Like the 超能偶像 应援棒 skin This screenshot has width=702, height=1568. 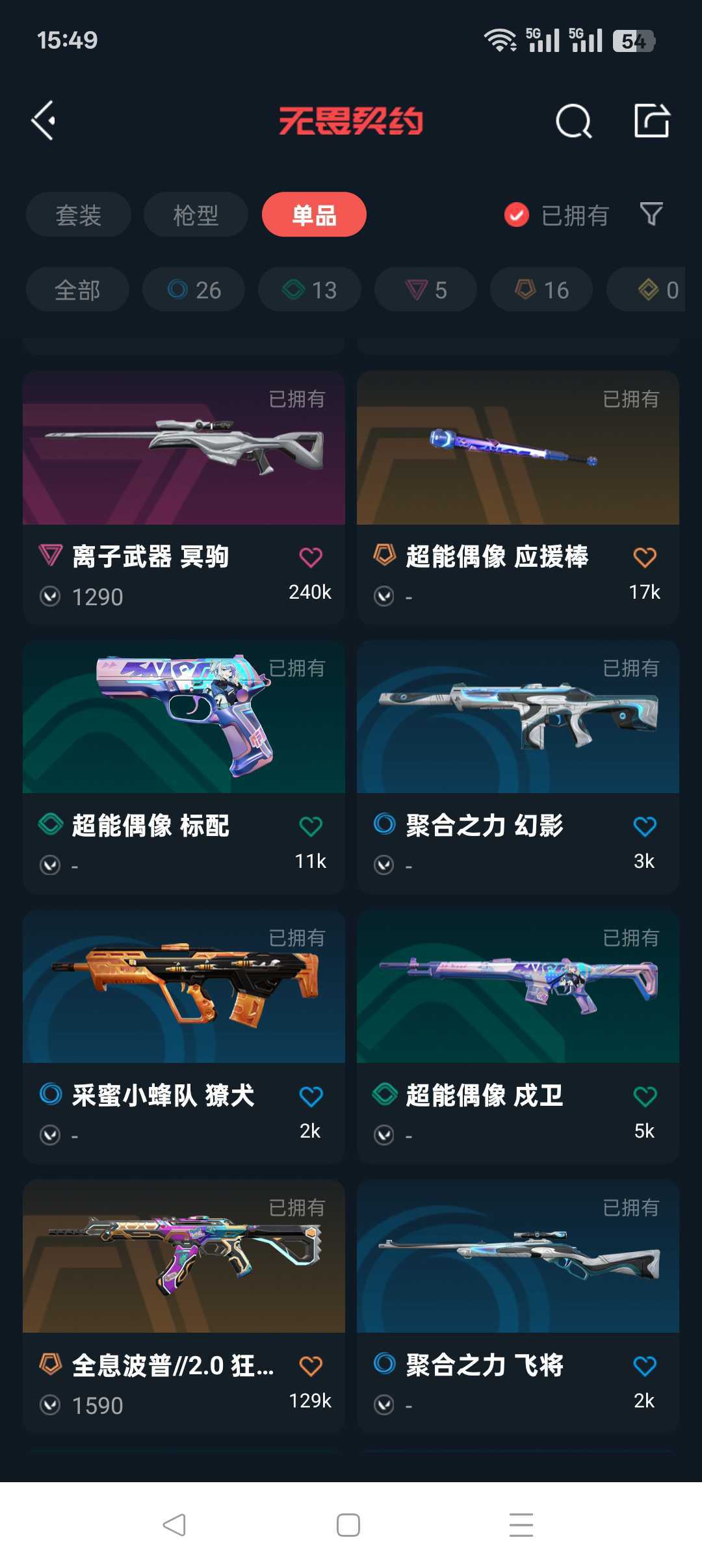pos(644,557)
